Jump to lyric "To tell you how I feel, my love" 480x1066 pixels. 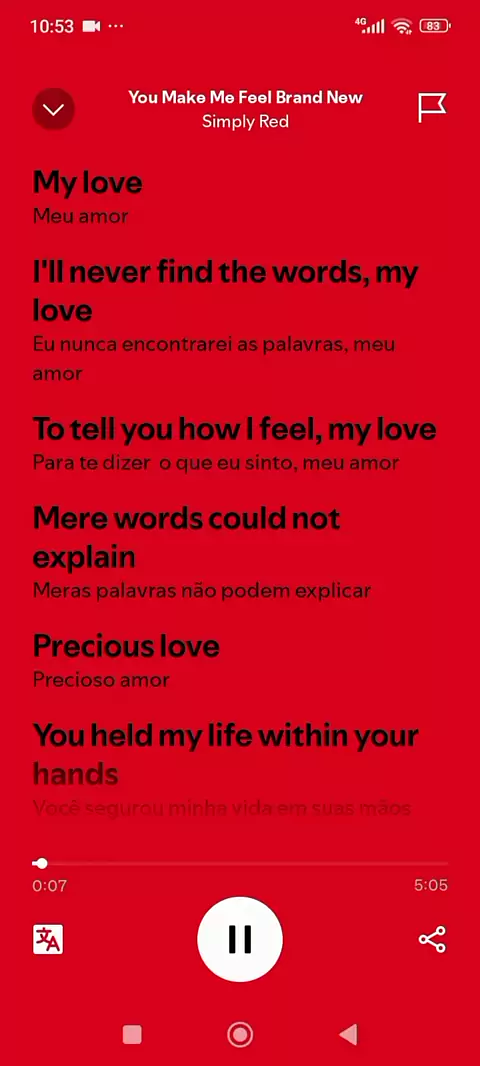[235, 429]
